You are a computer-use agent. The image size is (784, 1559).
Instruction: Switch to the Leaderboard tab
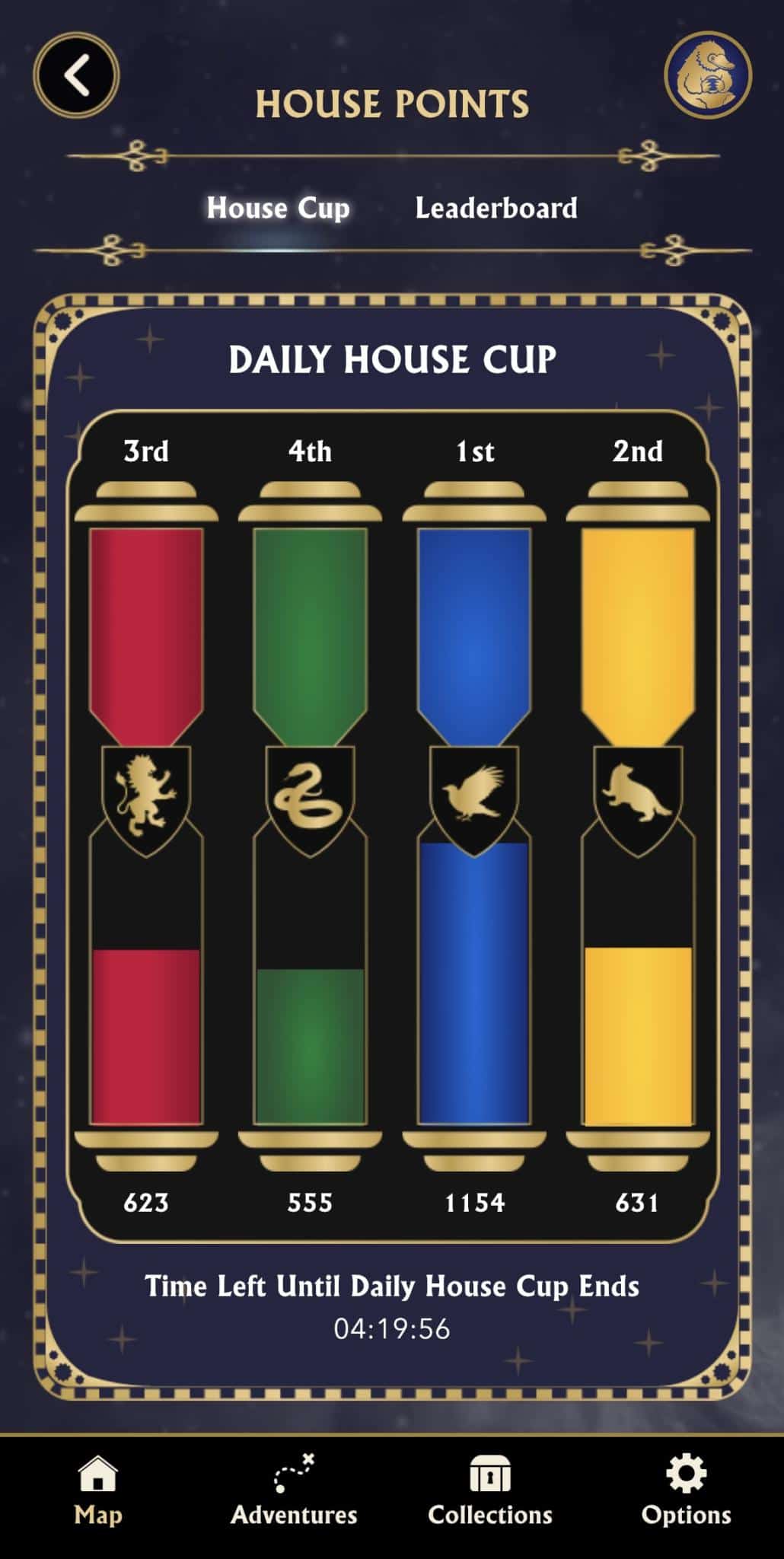click(x=496, y=208)
